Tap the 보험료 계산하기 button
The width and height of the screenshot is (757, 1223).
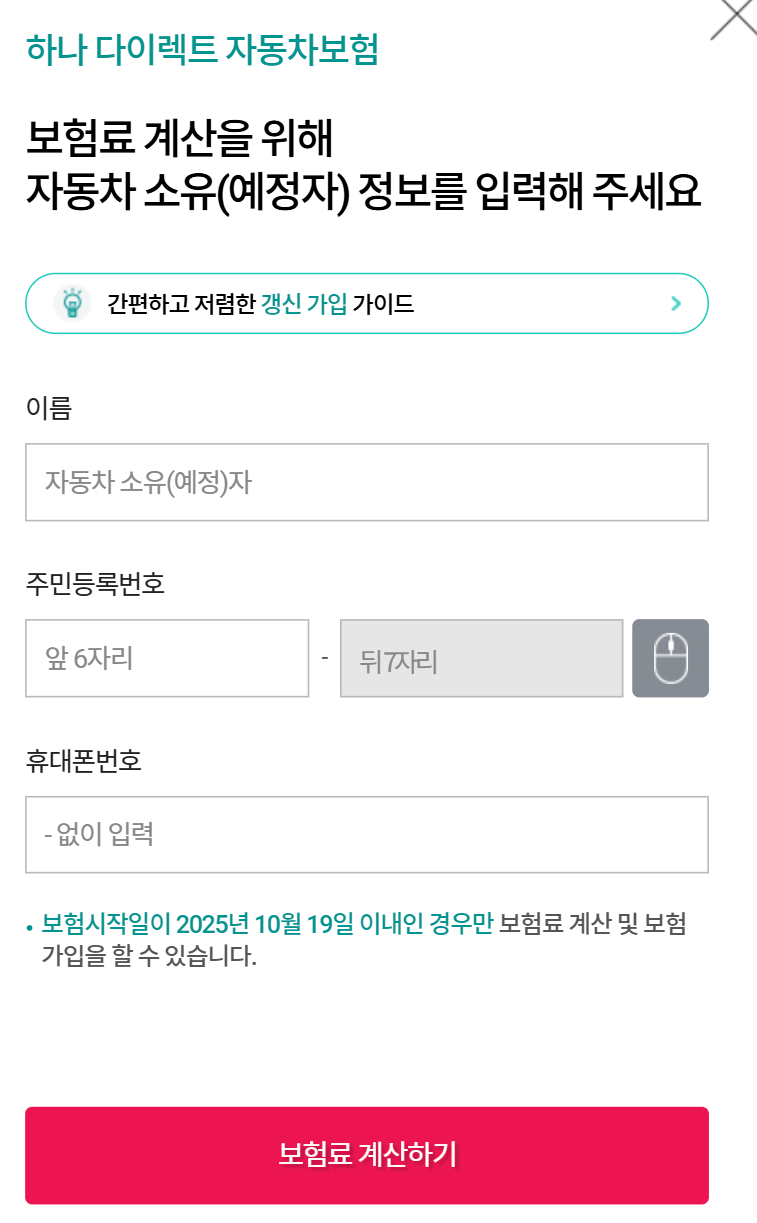tap(366, 1155)
